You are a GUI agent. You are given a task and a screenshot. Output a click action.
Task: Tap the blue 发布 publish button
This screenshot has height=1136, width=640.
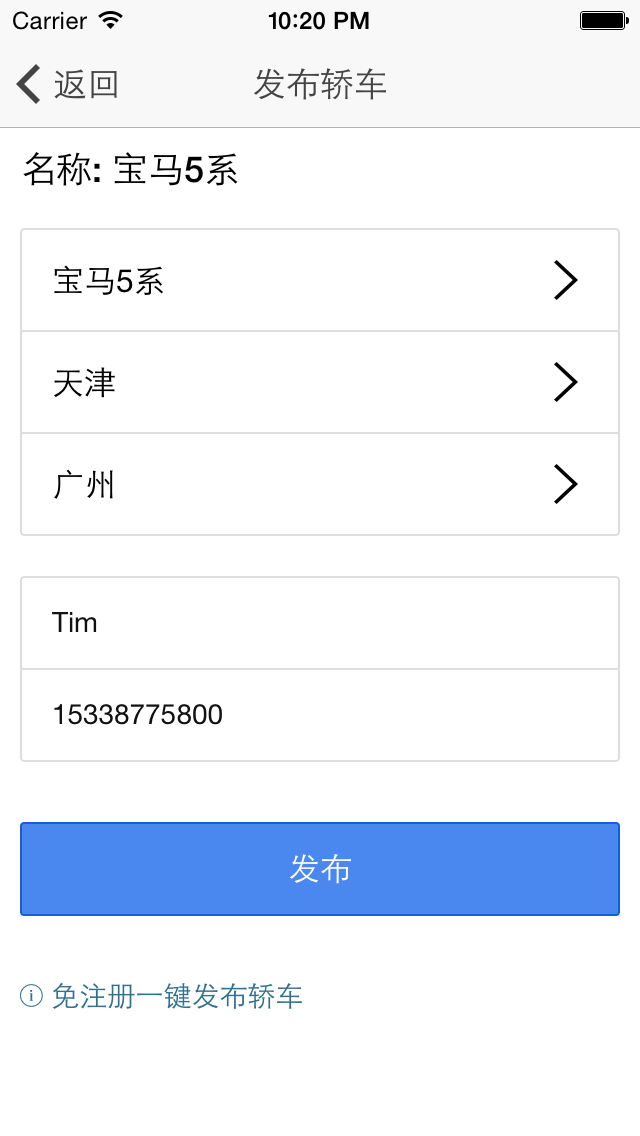tap(320, 869)
